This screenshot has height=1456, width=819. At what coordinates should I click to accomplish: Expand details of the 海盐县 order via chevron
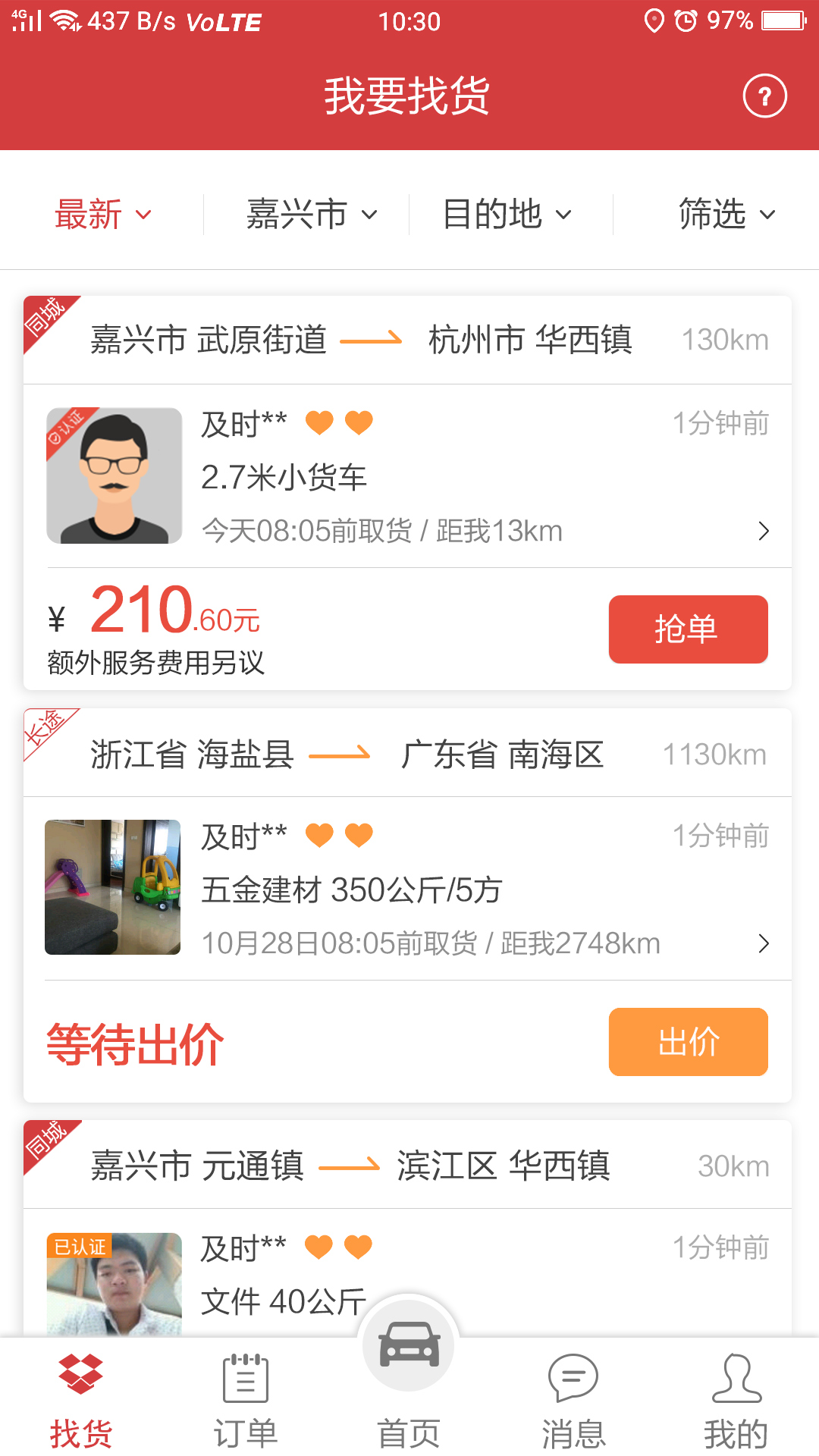point(763,944)
